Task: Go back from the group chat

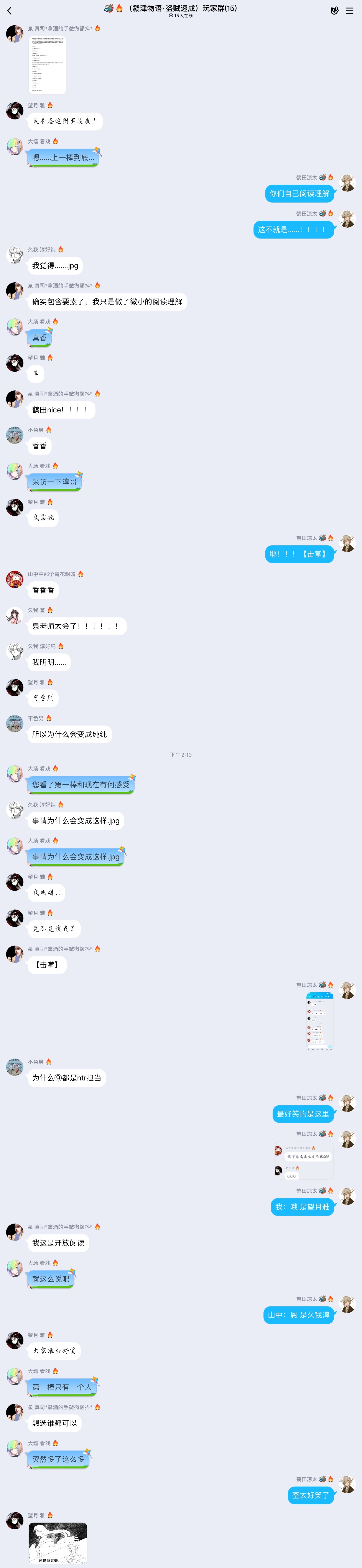Action: 9,11
